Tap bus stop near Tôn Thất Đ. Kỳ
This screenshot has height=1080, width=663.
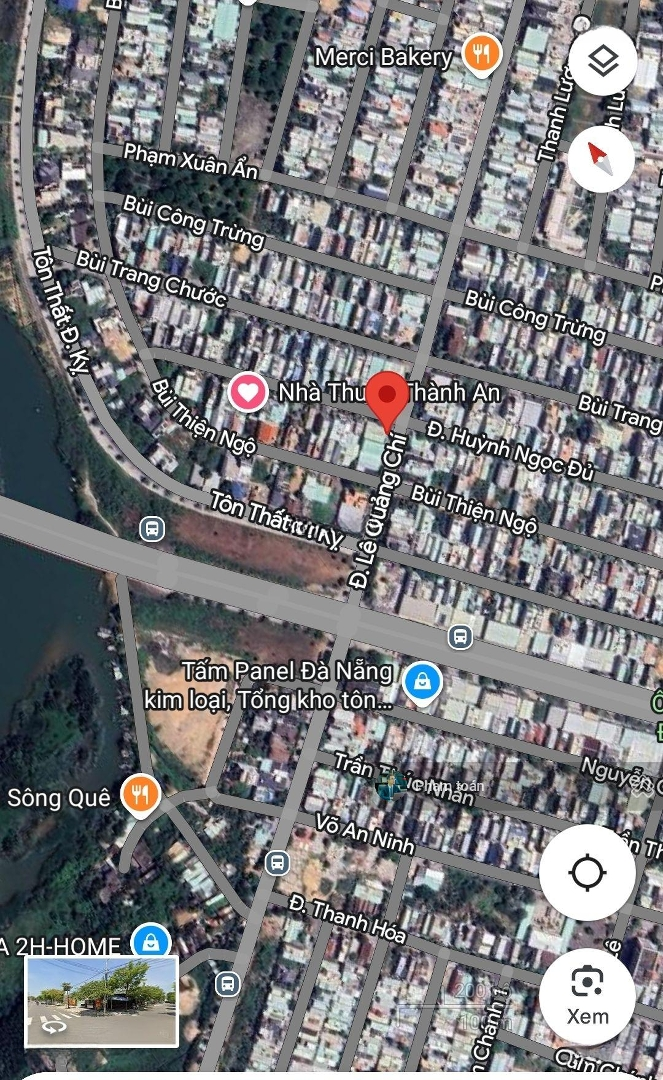[x=152, y=528]
